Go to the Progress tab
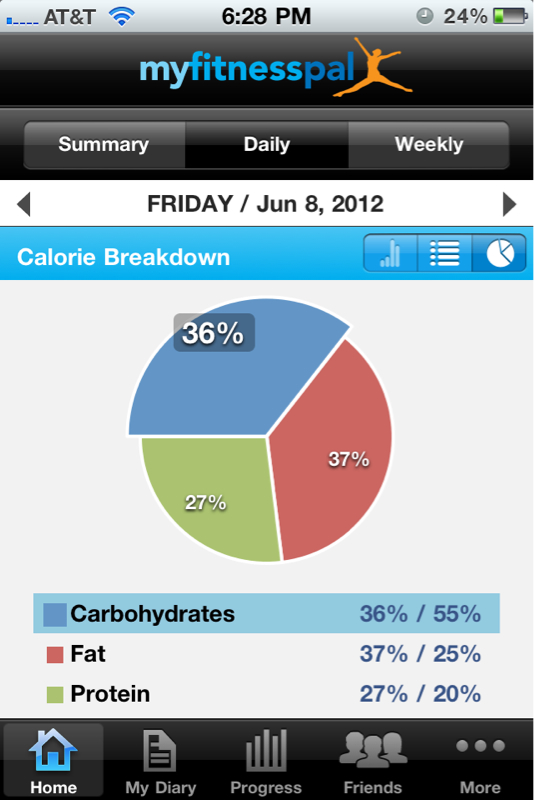 click(x=266, y=761)
